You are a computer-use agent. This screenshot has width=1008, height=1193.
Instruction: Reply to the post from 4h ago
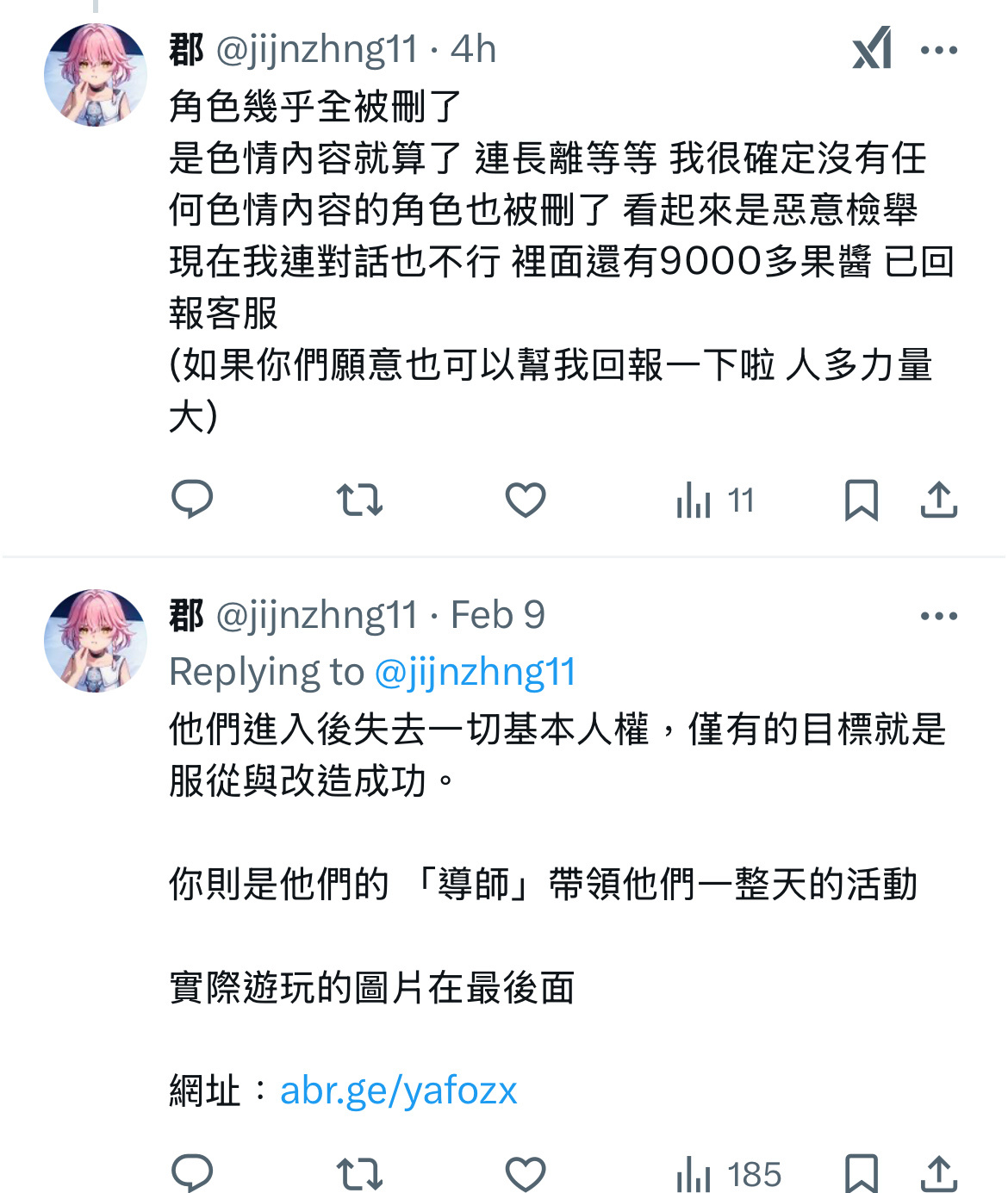[x=192, y=500]
